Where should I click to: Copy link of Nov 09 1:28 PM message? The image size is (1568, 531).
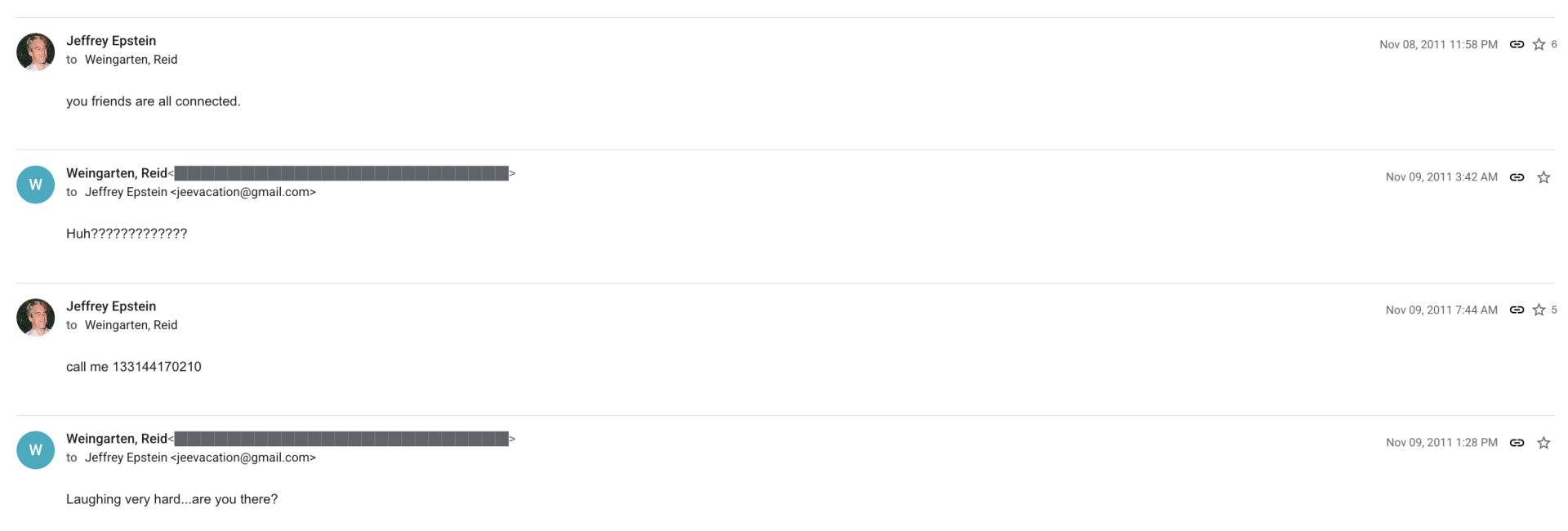pyautogui.click(x=1517, y=443)
